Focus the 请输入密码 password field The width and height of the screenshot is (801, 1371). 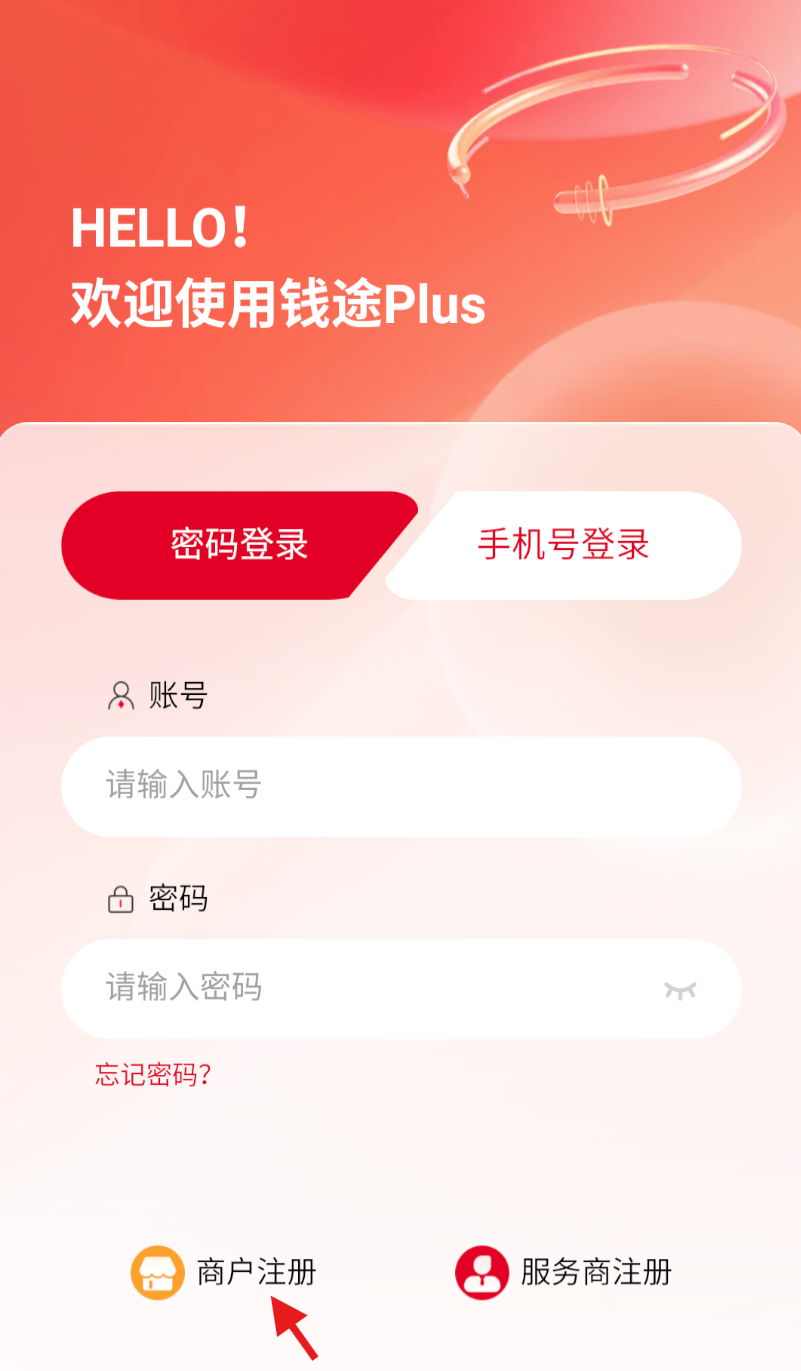pyautogui.click(x=360, y=988)
